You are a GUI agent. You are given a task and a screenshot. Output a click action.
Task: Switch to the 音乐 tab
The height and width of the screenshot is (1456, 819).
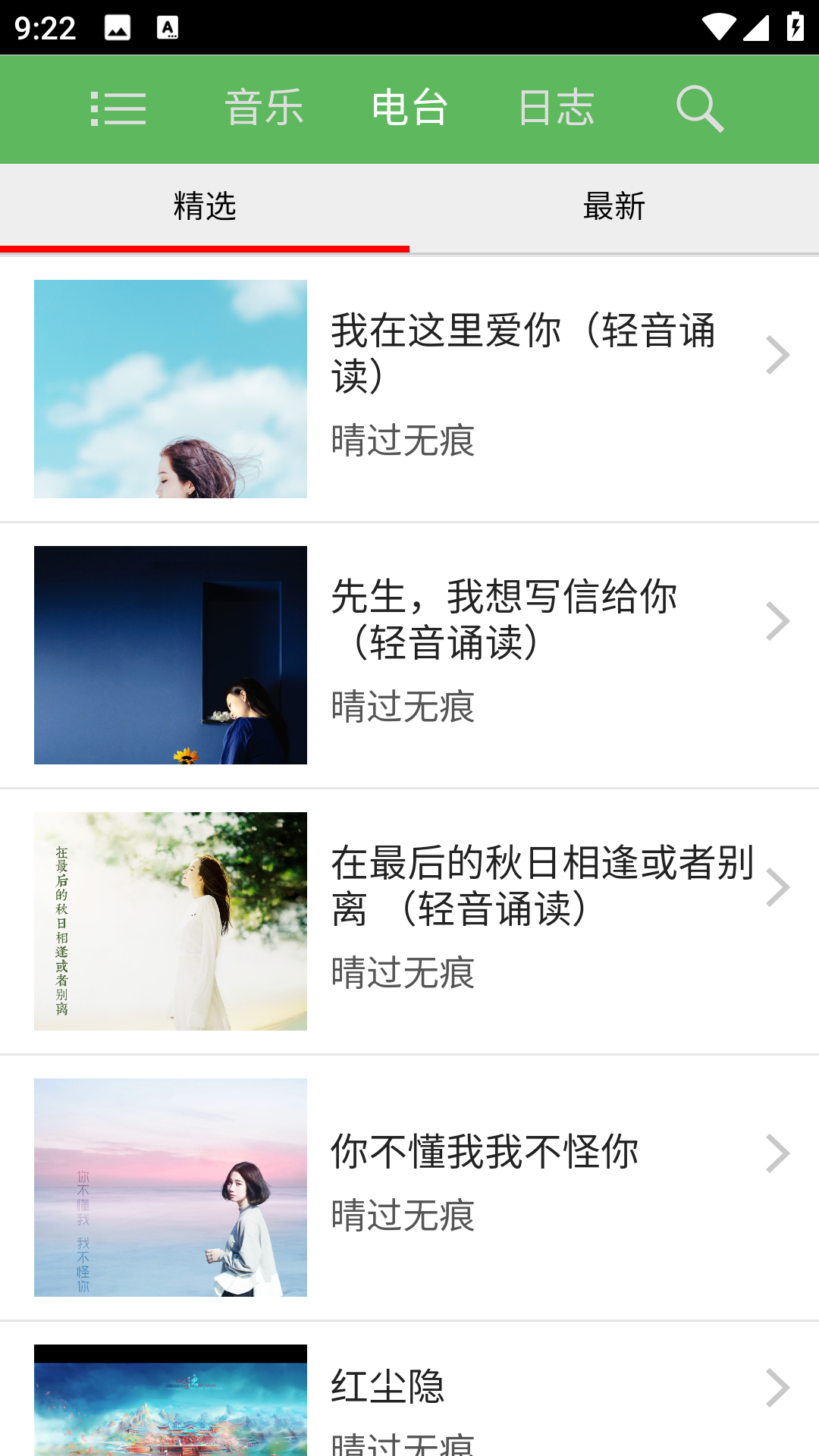pos(264,108)
